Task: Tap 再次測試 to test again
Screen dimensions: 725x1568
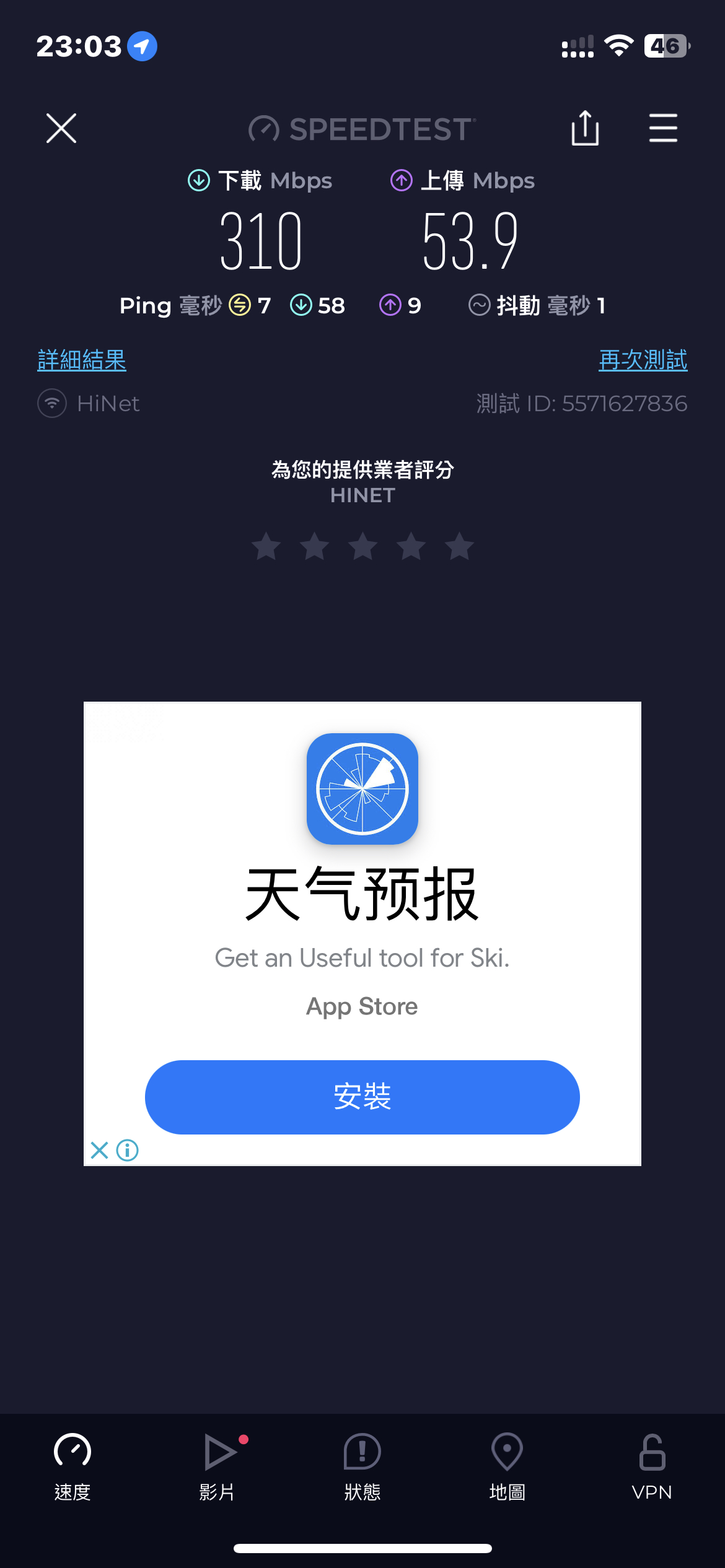Action: click(x=643, y=360)
